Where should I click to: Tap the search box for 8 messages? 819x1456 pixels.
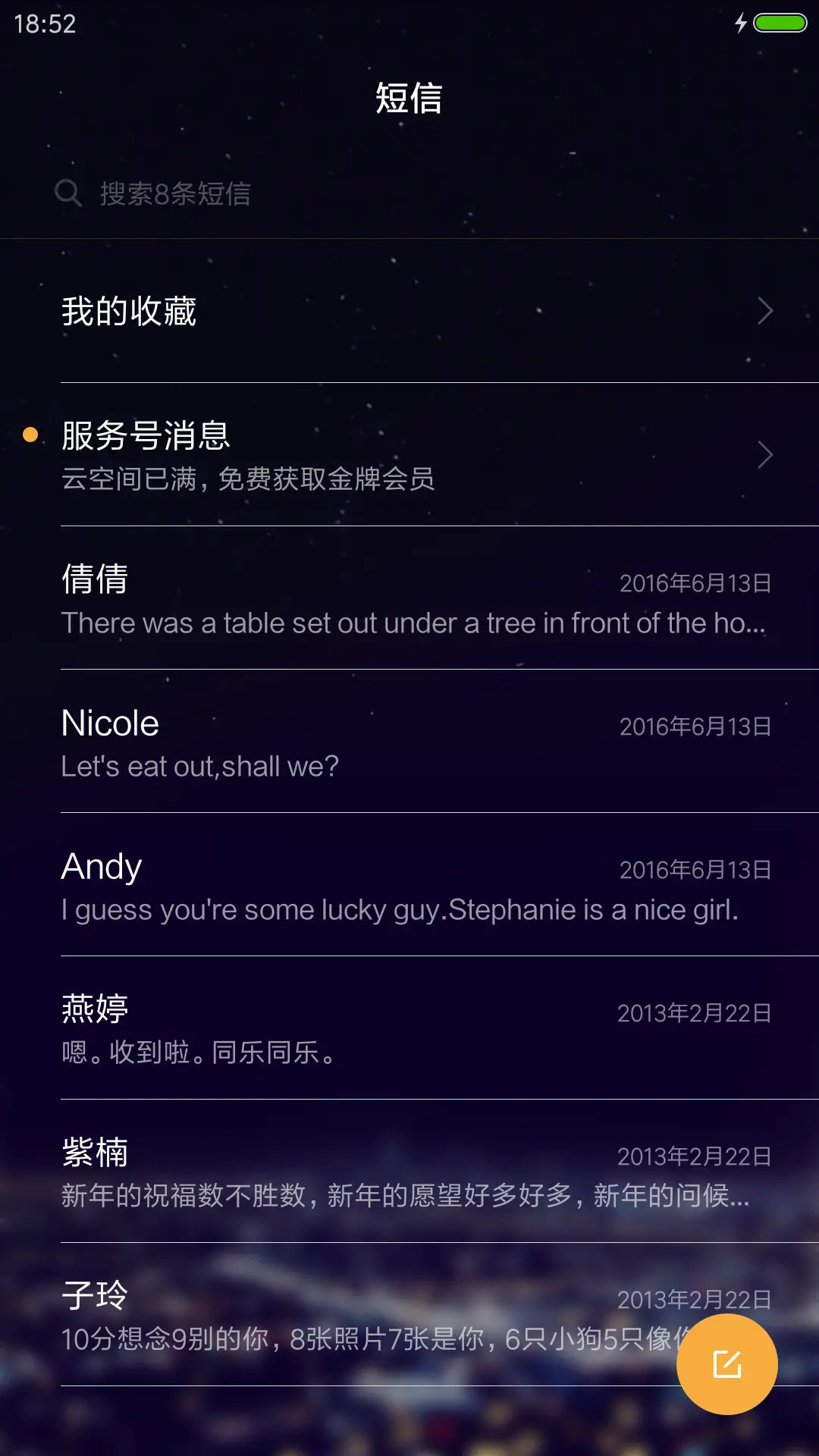[x=409, y=193]
